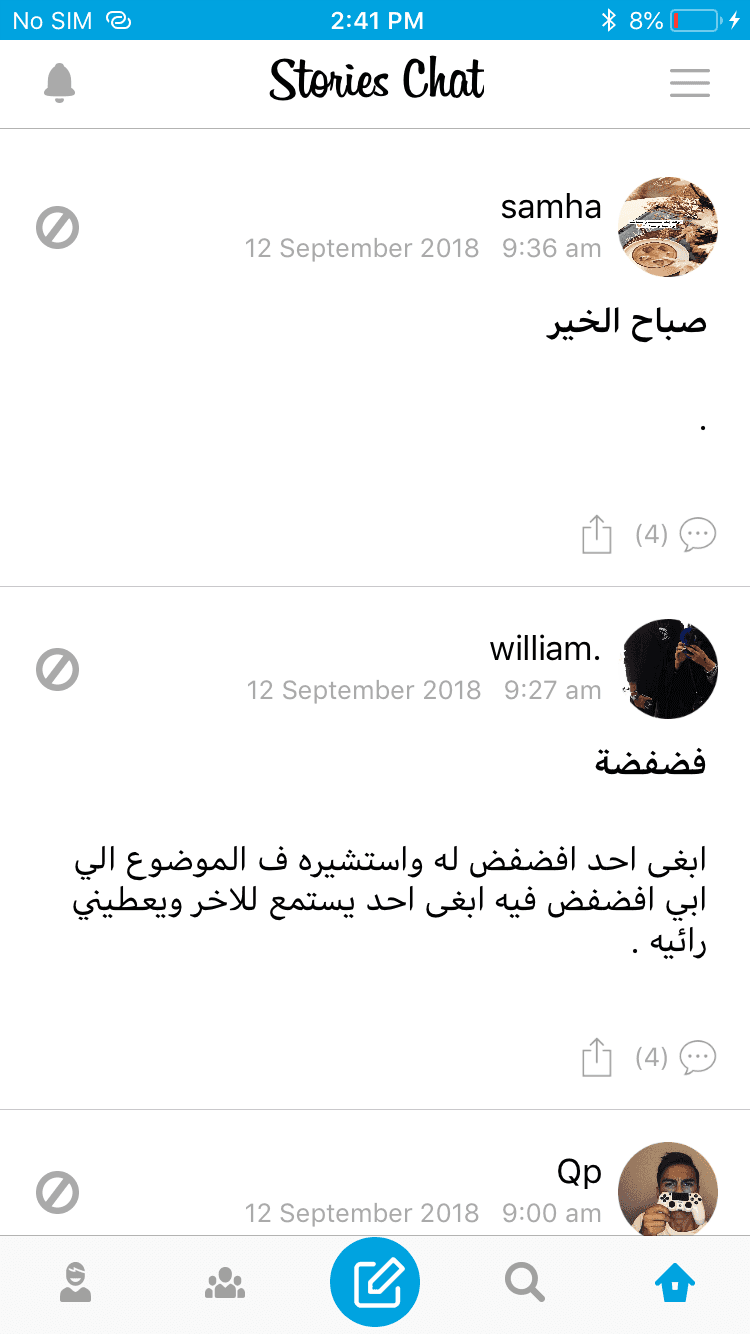This screenshot has height=1334, width=750.
Task: Switch to the groups tab
Action: click(x=225, y=1283)
